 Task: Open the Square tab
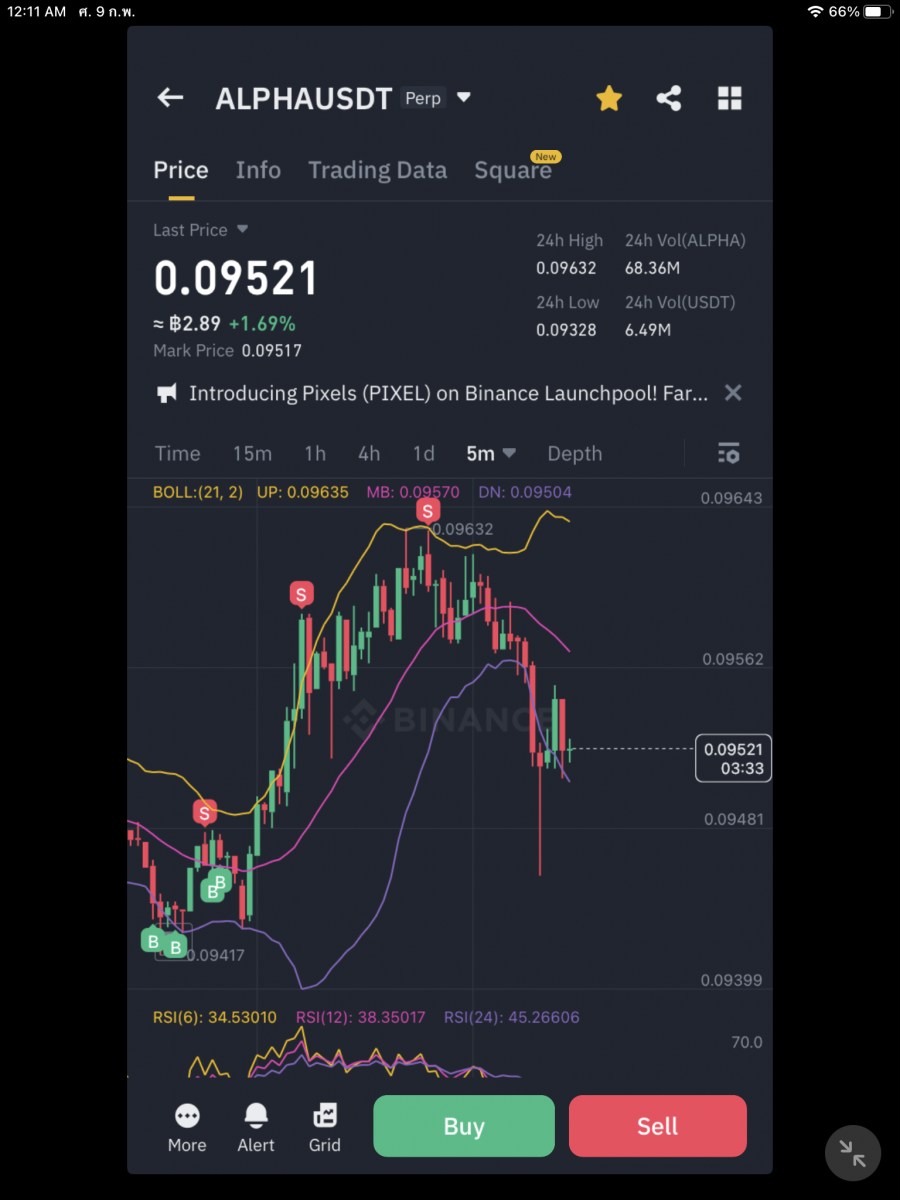tap(512, 170)
